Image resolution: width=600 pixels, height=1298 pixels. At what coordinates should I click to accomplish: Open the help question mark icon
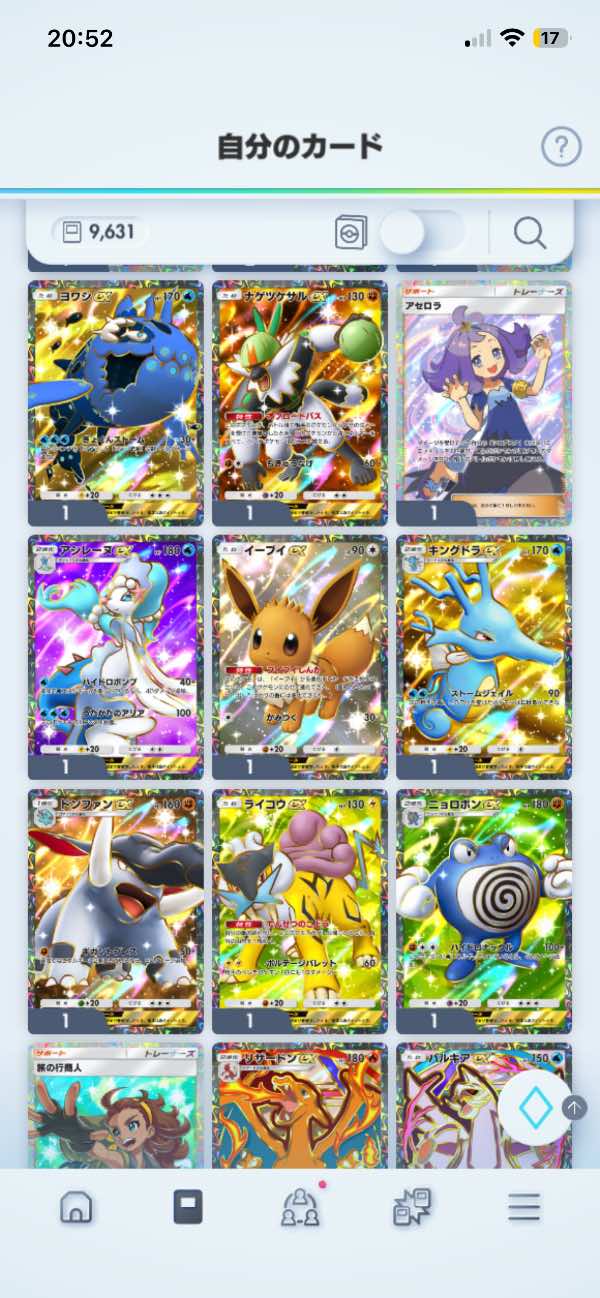pos(561,147)
